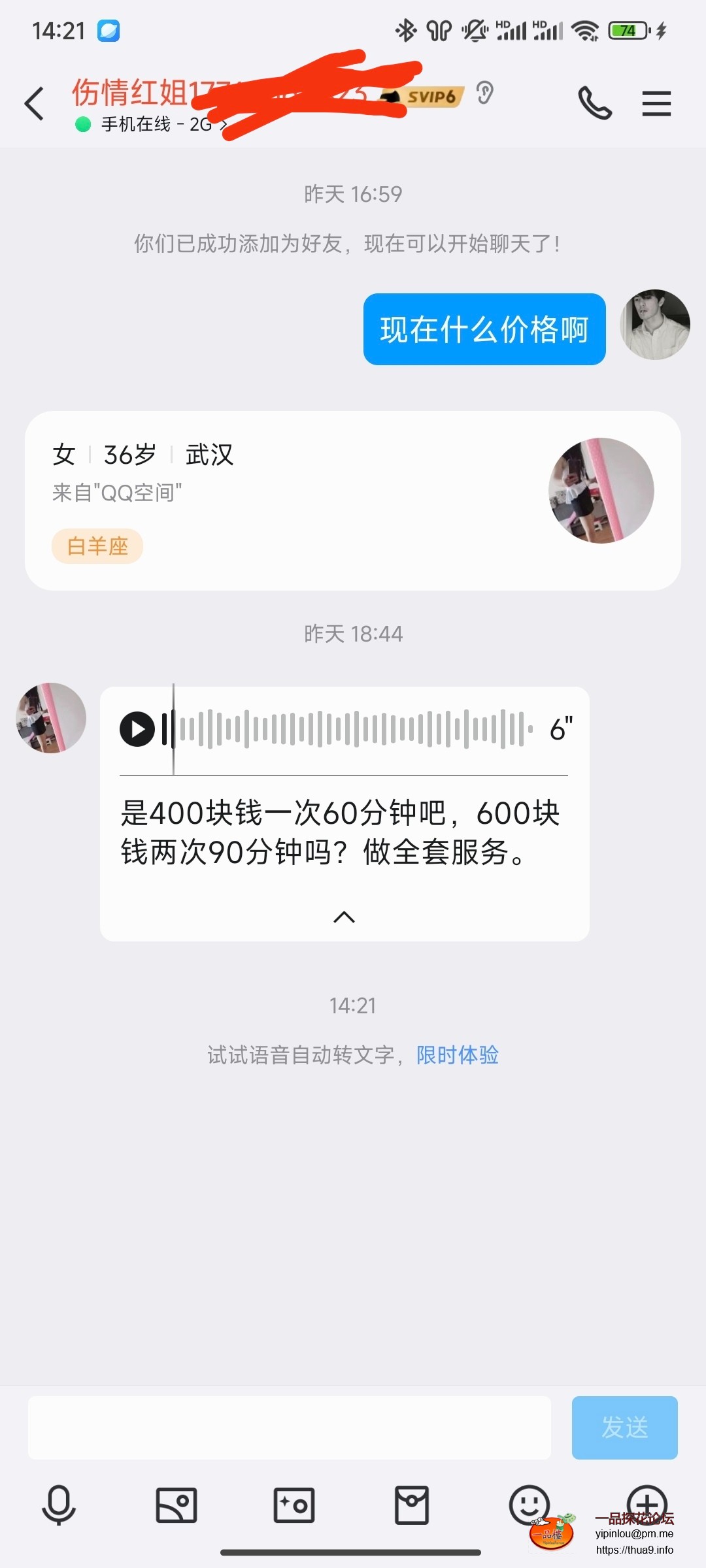Open the 限时体验 link
Viewport: 706px width, 1568px height.
coord(458,1054)
